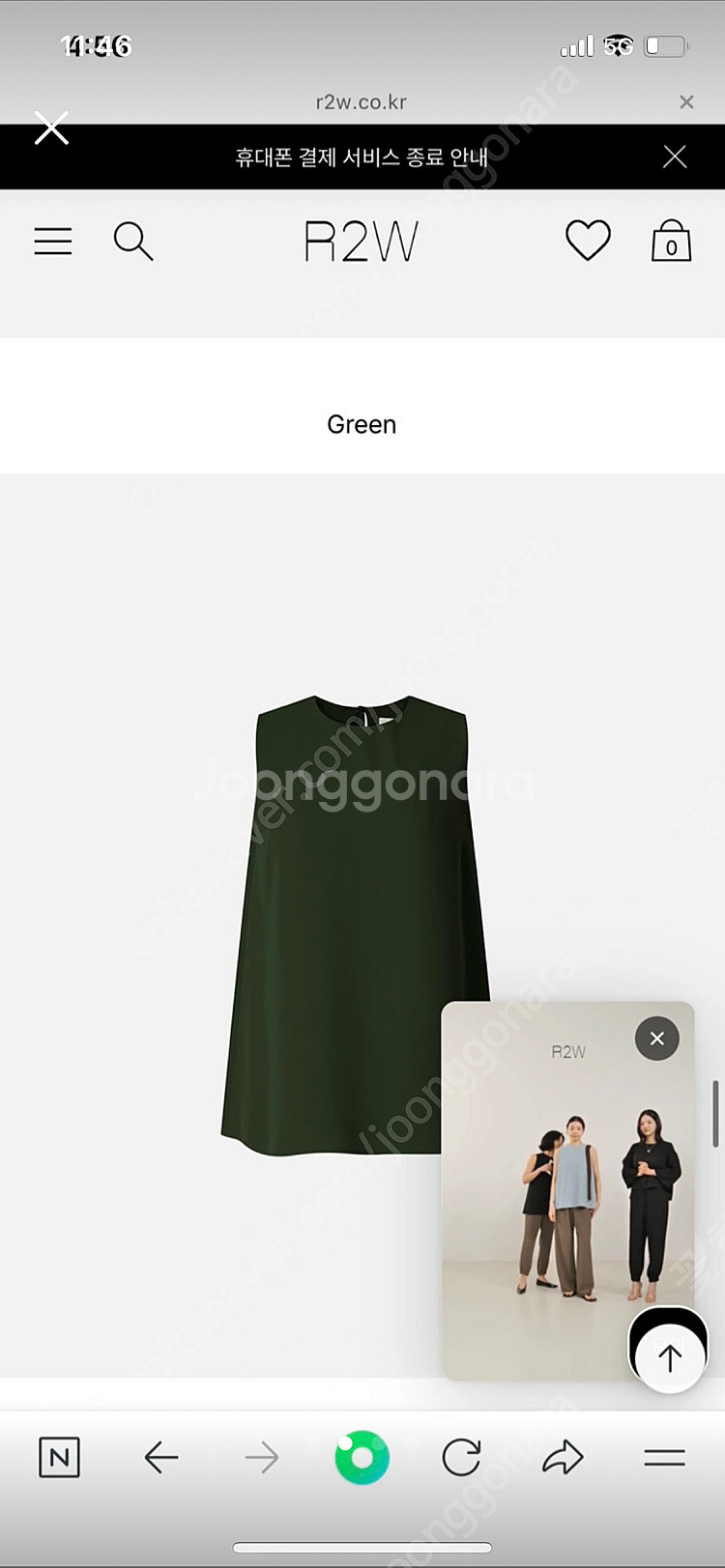
Task: Open the site search
Action: click(133, 241)
